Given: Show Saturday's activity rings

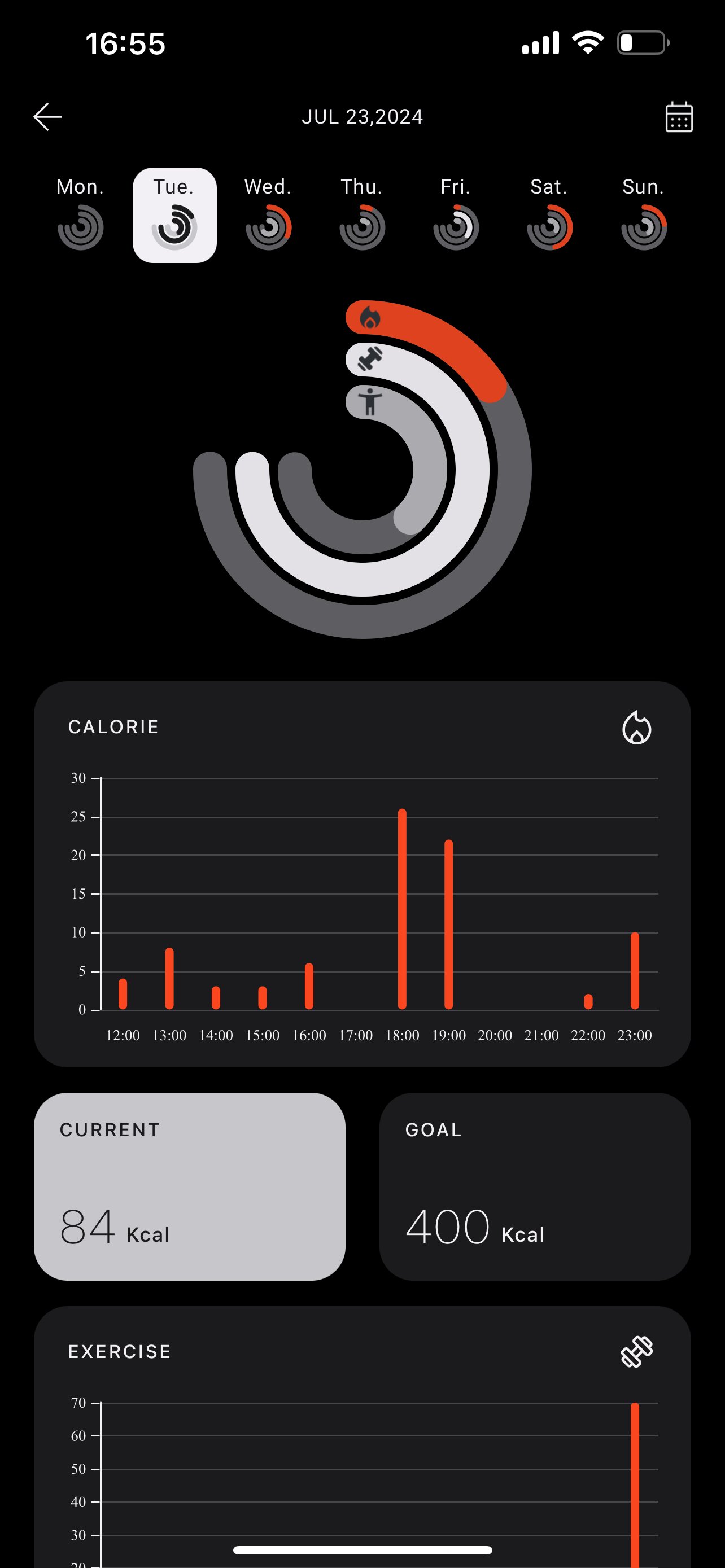Looking at the screenshot, I should click(x=550, y=215).
